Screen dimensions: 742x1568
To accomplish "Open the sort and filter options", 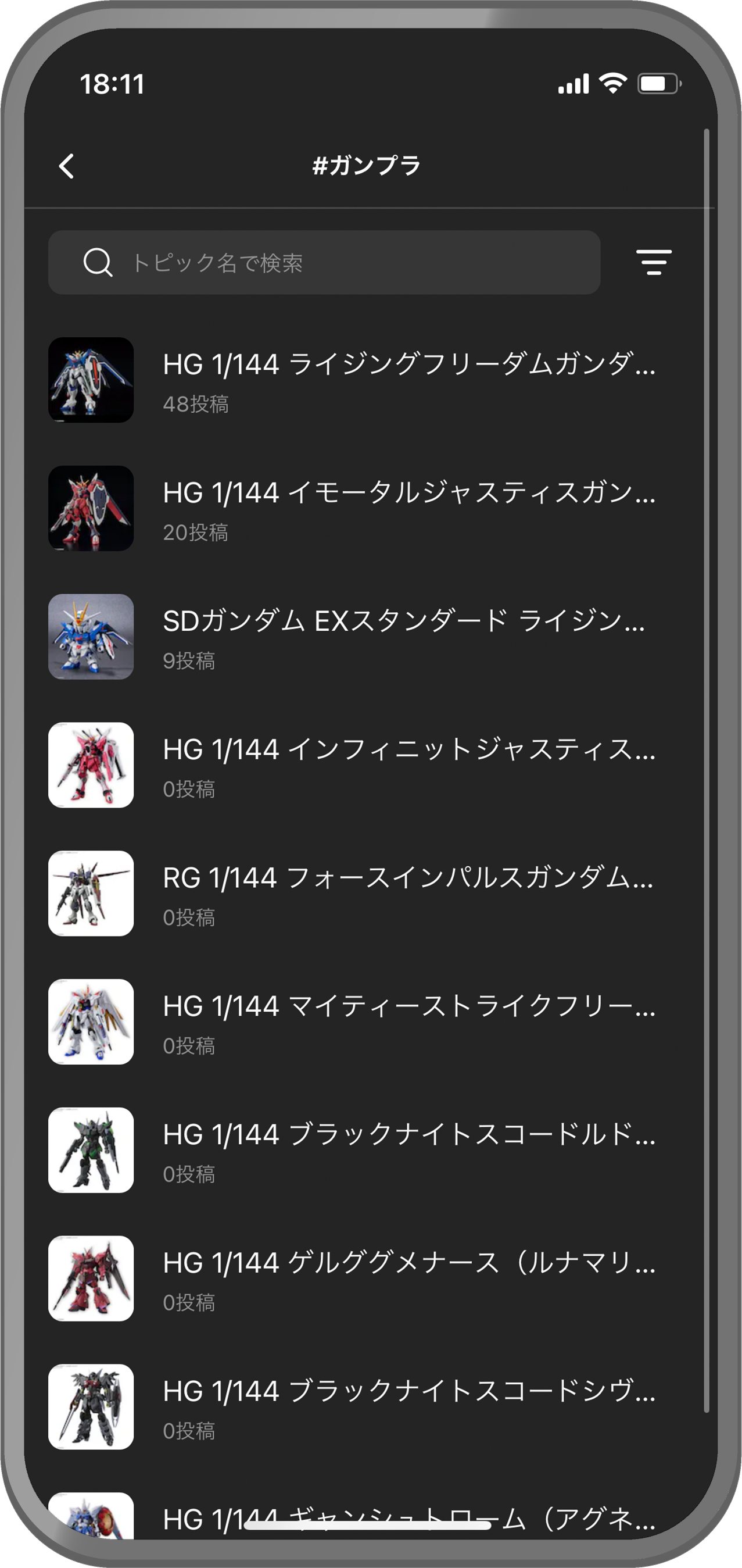I will tap(653, 262).
